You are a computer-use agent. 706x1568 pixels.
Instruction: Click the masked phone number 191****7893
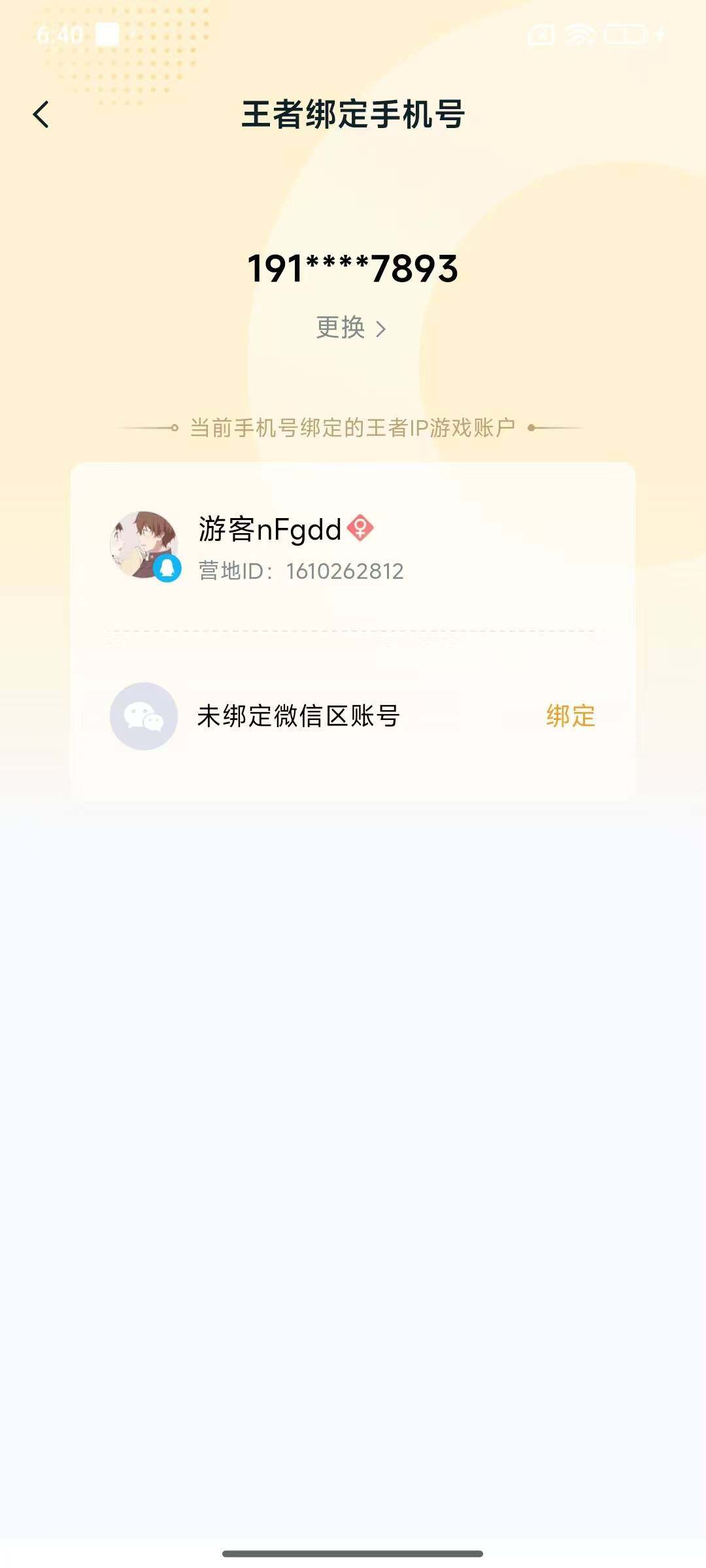353,268
